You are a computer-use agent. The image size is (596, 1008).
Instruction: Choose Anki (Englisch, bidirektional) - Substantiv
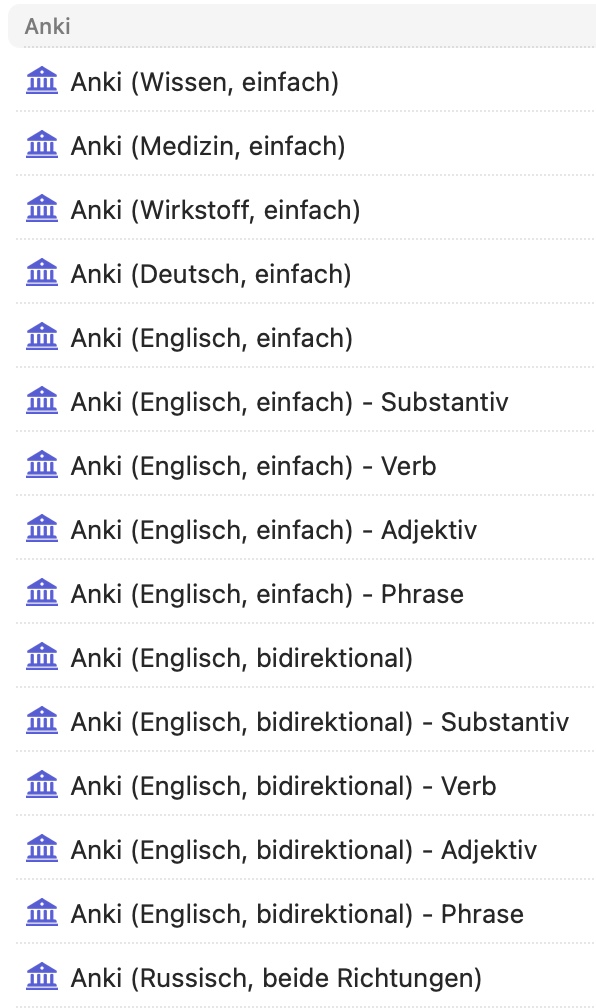point(305,722)
